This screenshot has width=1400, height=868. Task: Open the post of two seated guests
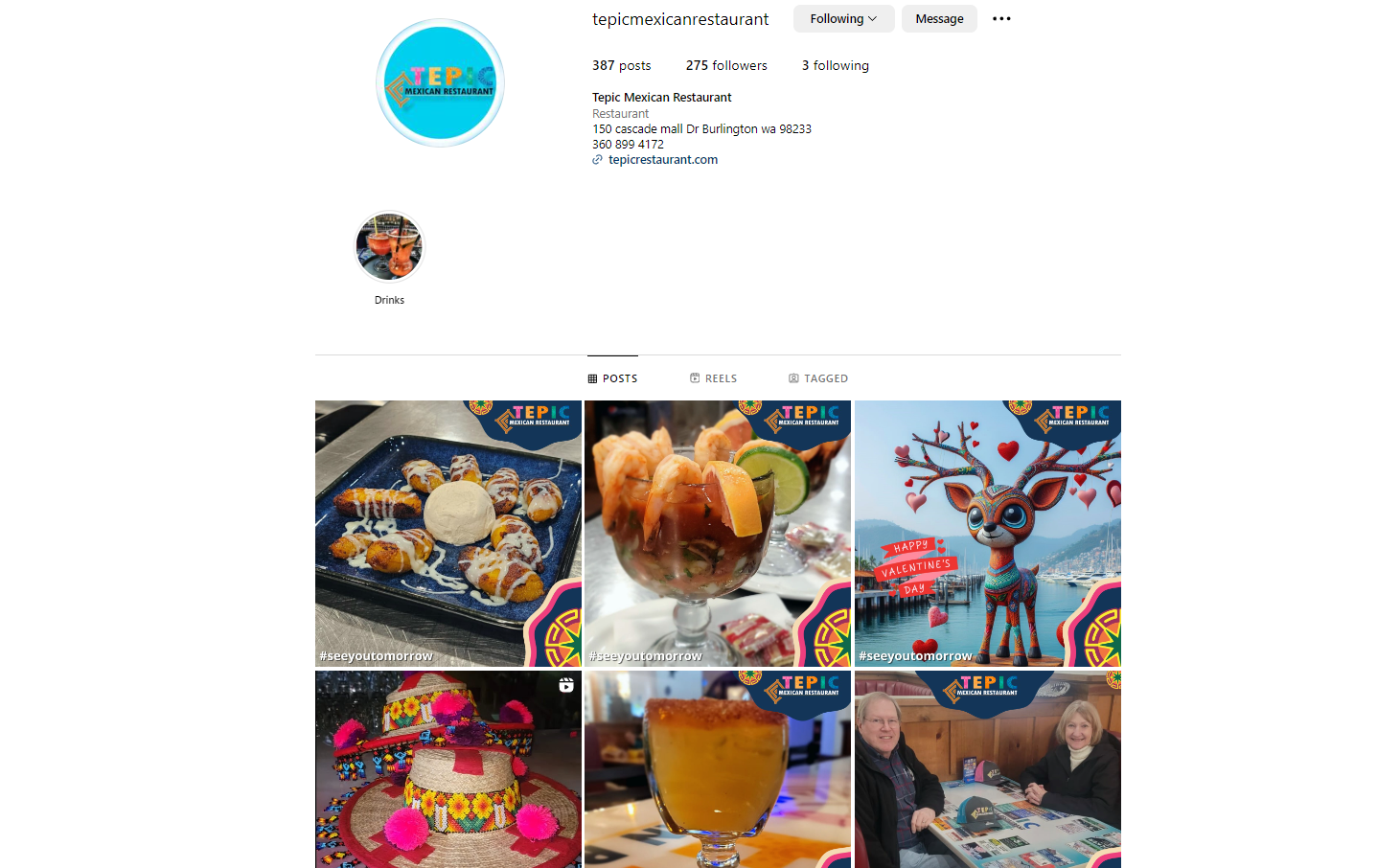click(x=987, y=768)
